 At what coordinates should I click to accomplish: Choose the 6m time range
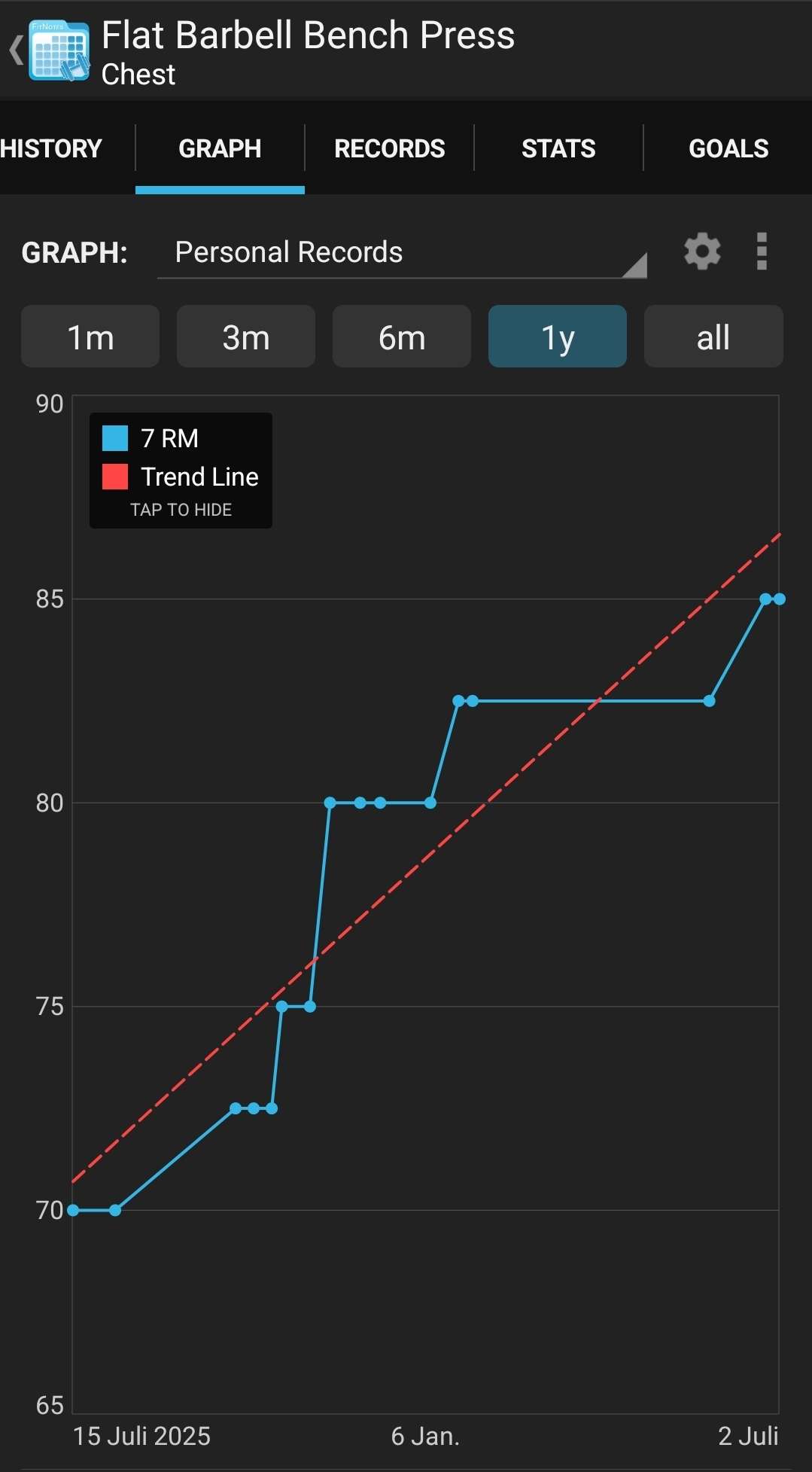(x=402, y=337)
